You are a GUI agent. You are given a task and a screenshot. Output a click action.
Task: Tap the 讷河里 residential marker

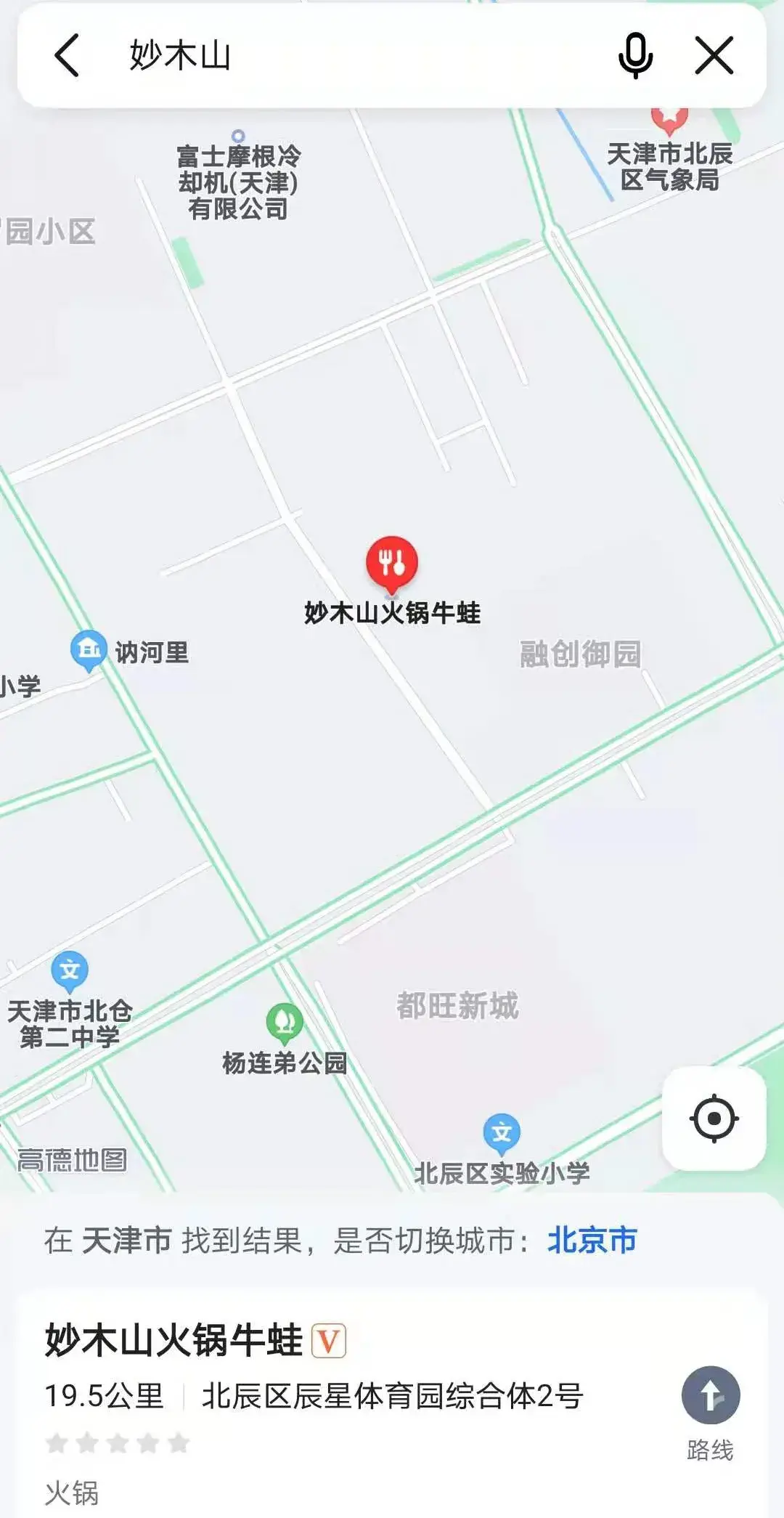click(89, 649)
